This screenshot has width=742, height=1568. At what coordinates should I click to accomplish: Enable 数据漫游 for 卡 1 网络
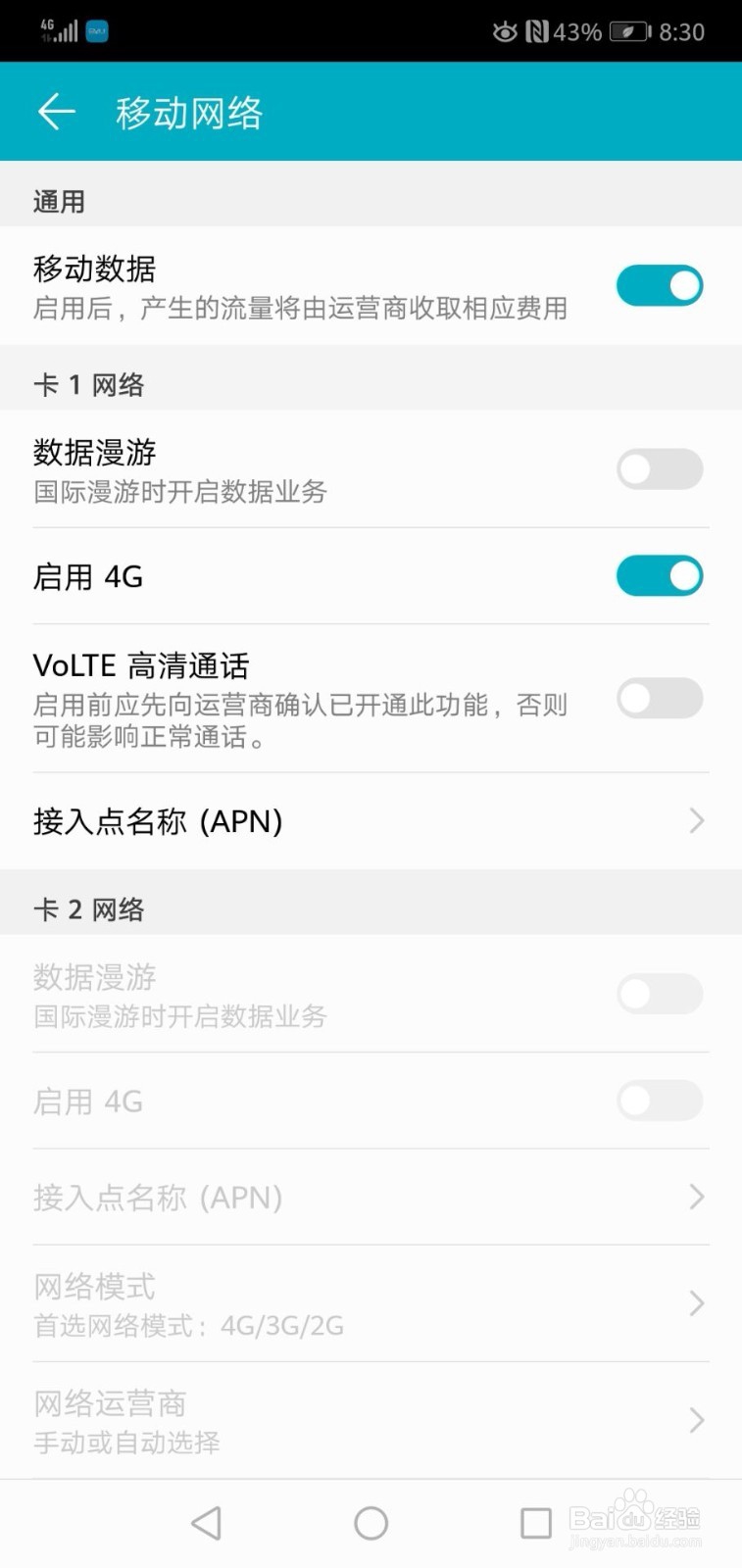click(660, 468)
